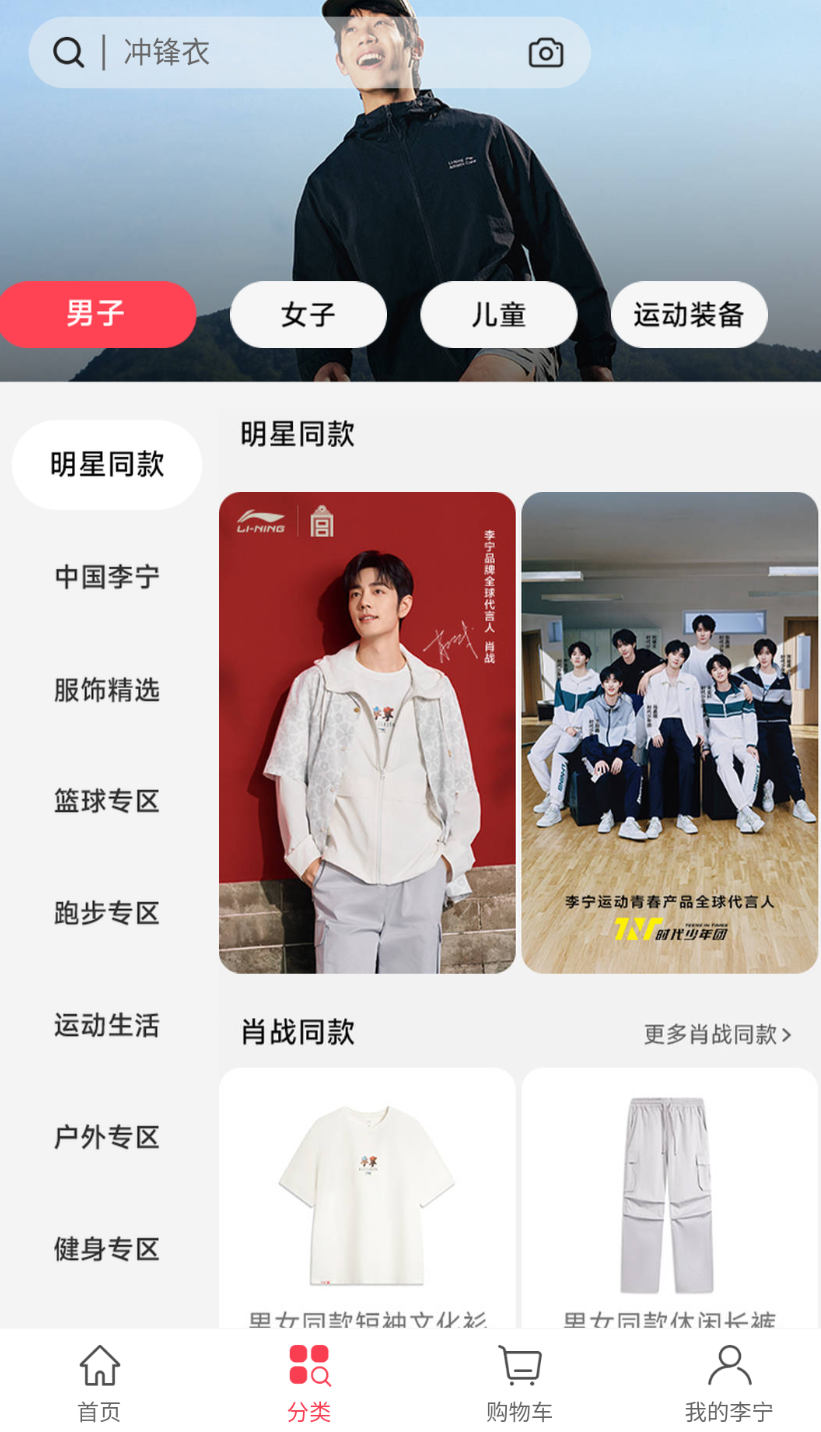The width and height of the screenshot is (821, 1432).
Task: Select the 男子 category chip
Action: click(96, 315)
